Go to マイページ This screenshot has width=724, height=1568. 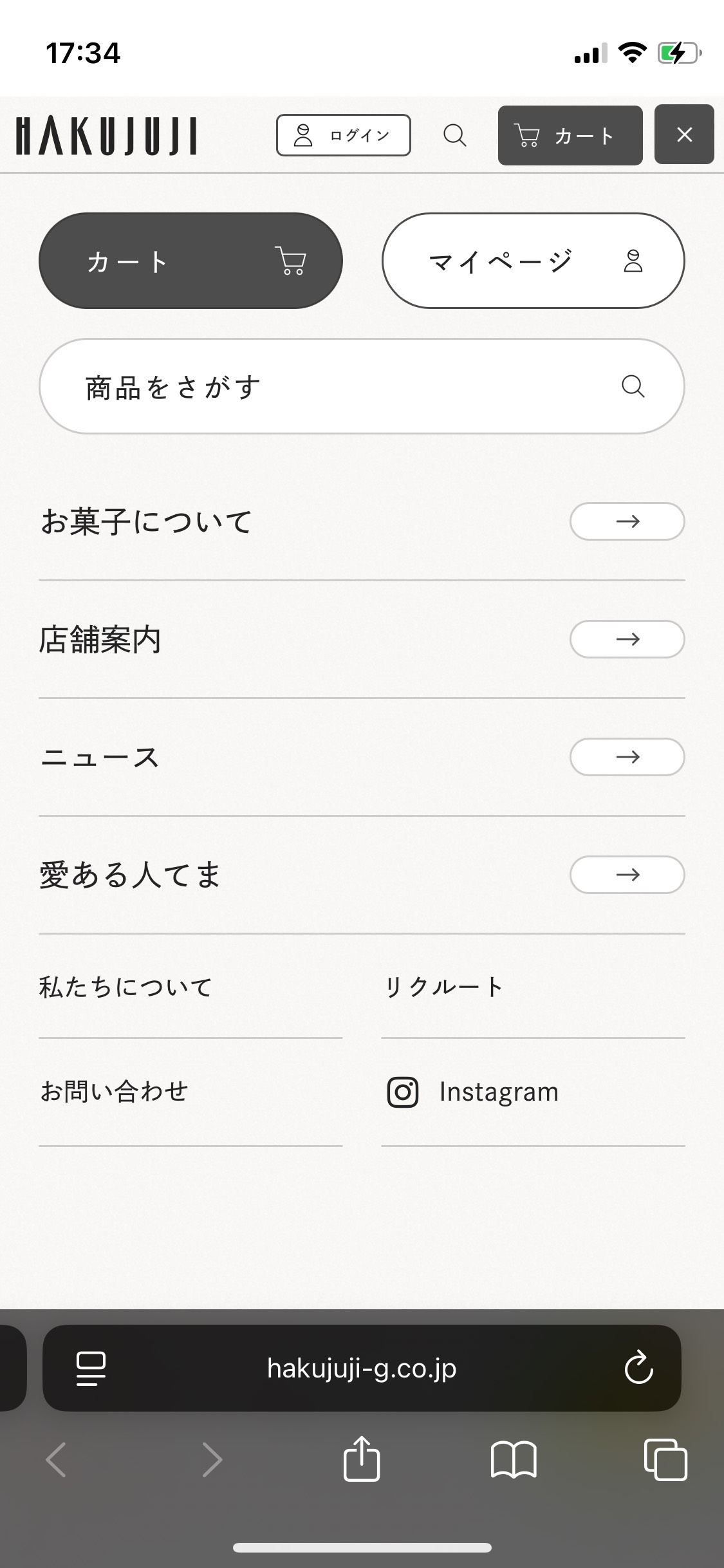pyautogui.click(x=534, y=261)
